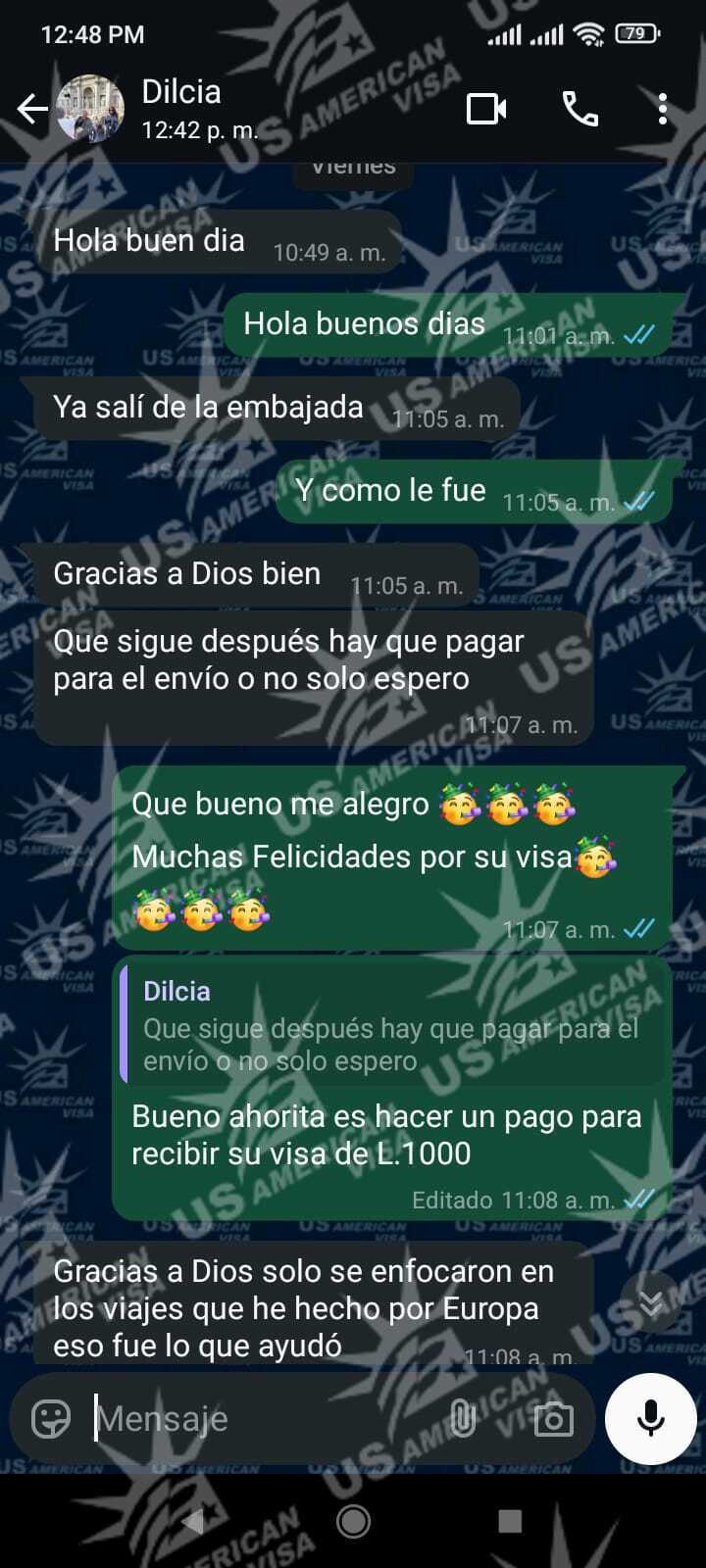Viewport: 706px width, 1568px height.
Task: Go back to the chat list
Action: pos(32,109)
